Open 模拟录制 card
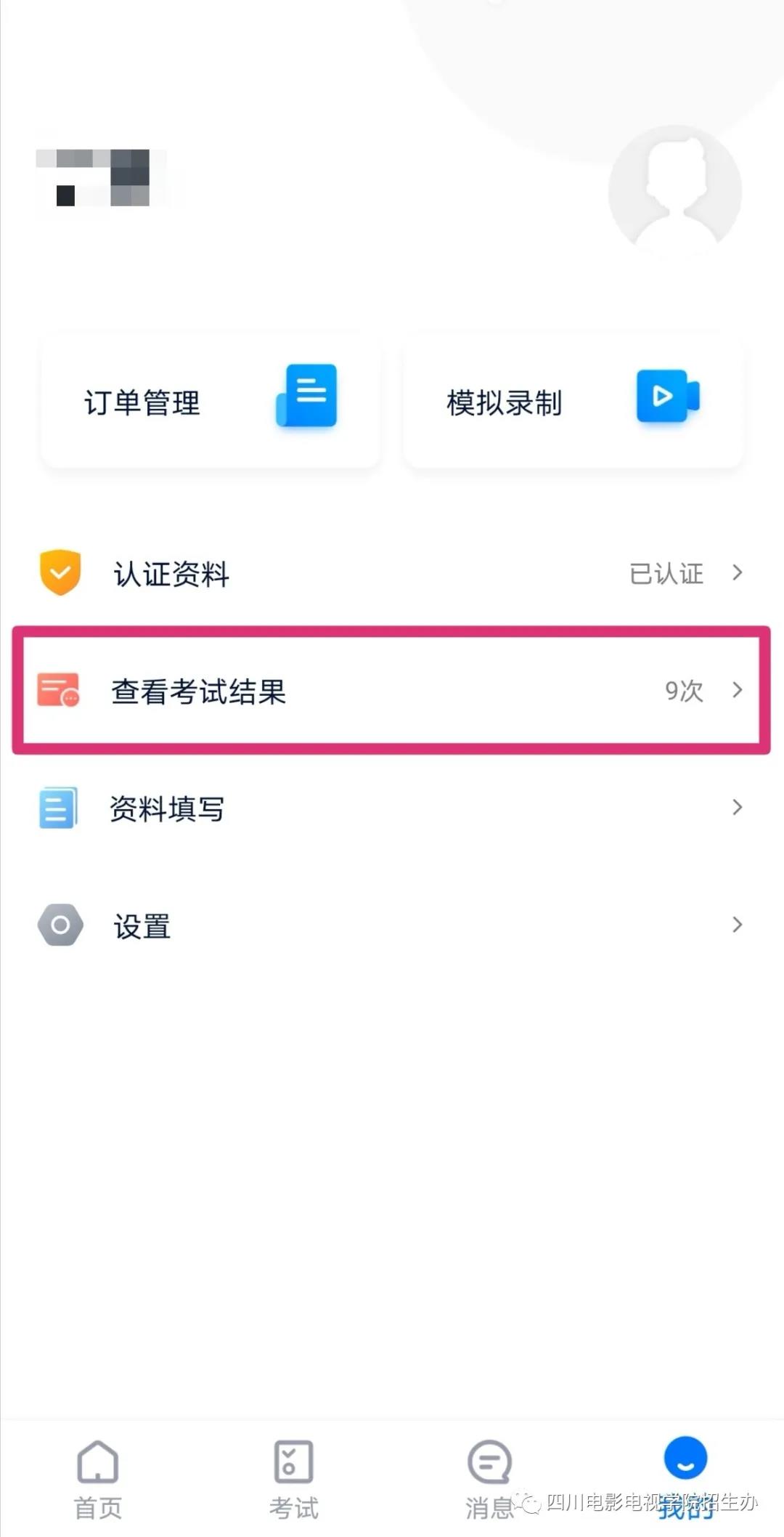Screen dimensions: 784x1537 tap(573, 402)
